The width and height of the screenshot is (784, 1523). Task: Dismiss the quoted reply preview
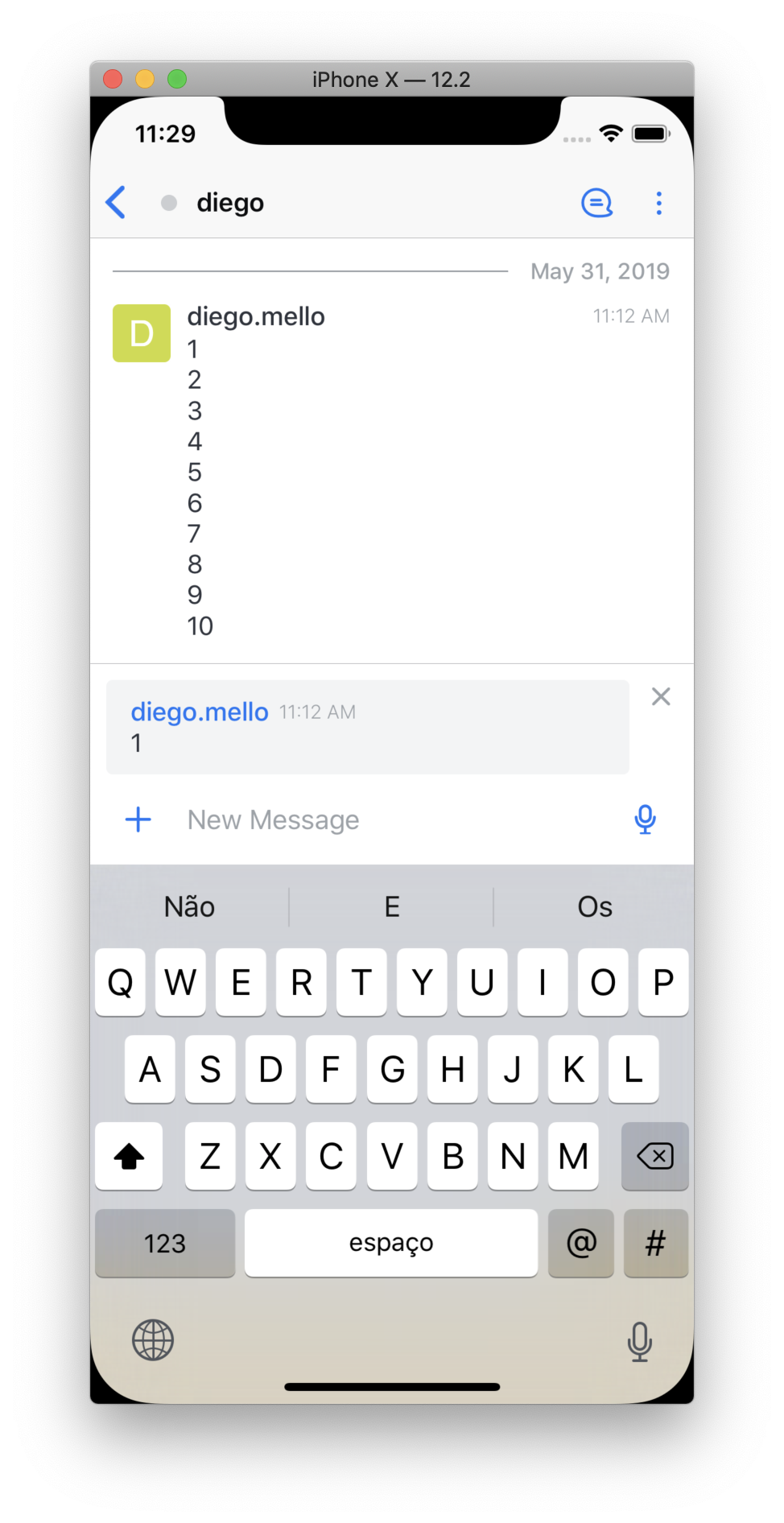point(661,696)
